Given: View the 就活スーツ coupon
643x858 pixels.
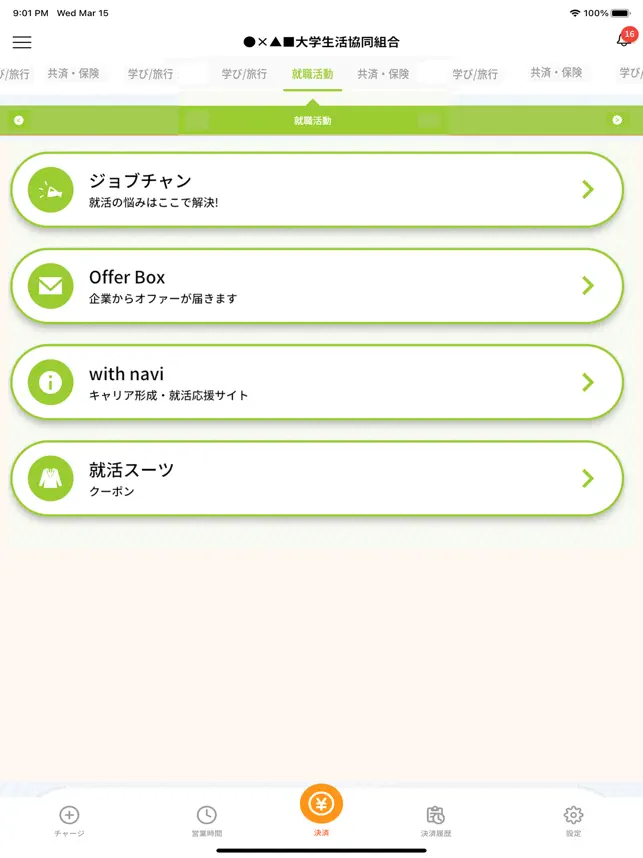Looking at the screenshot, I should point(316,478).
